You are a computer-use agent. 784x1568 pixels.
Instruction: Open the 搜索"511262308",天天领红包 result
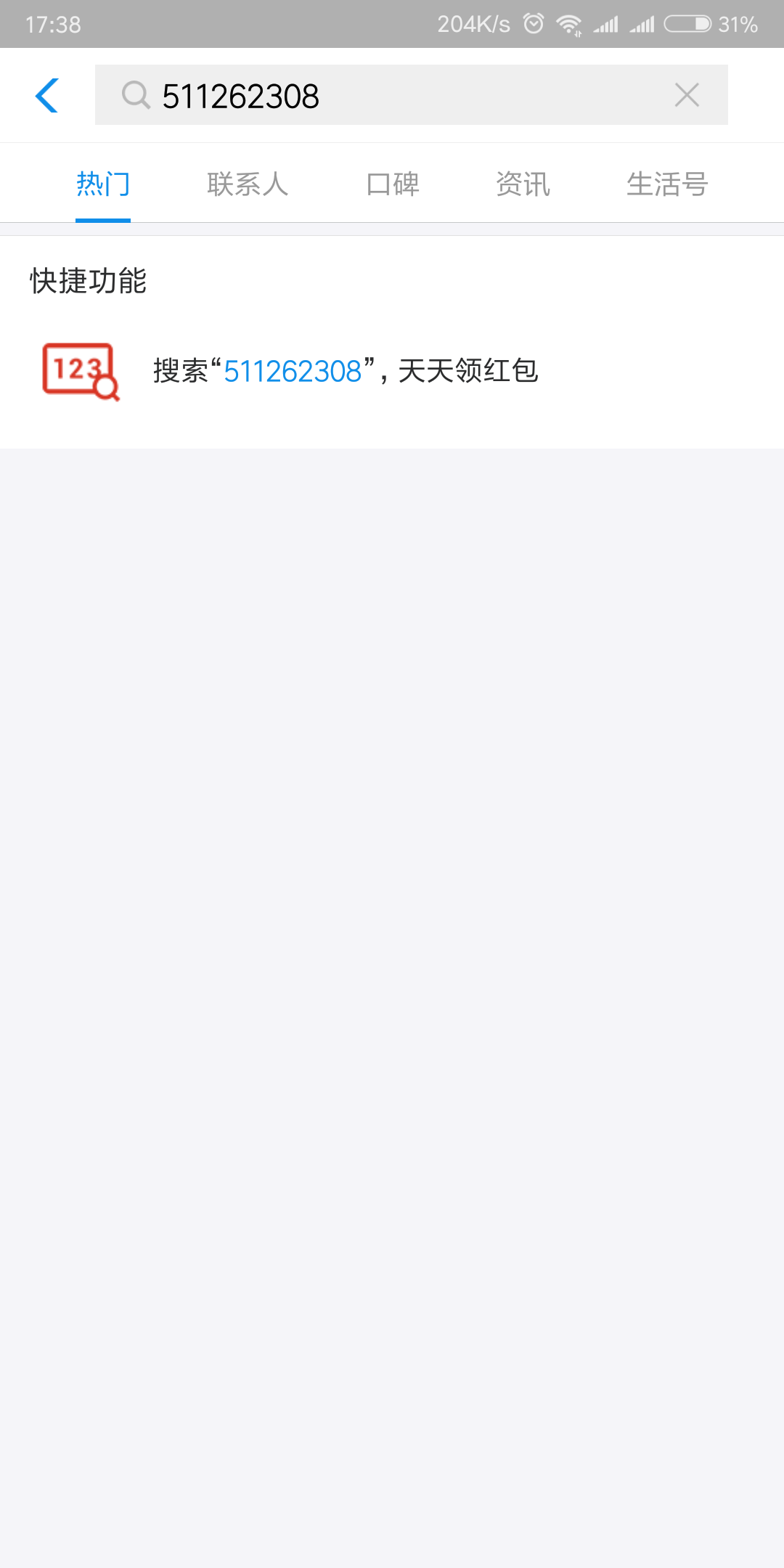345,371
